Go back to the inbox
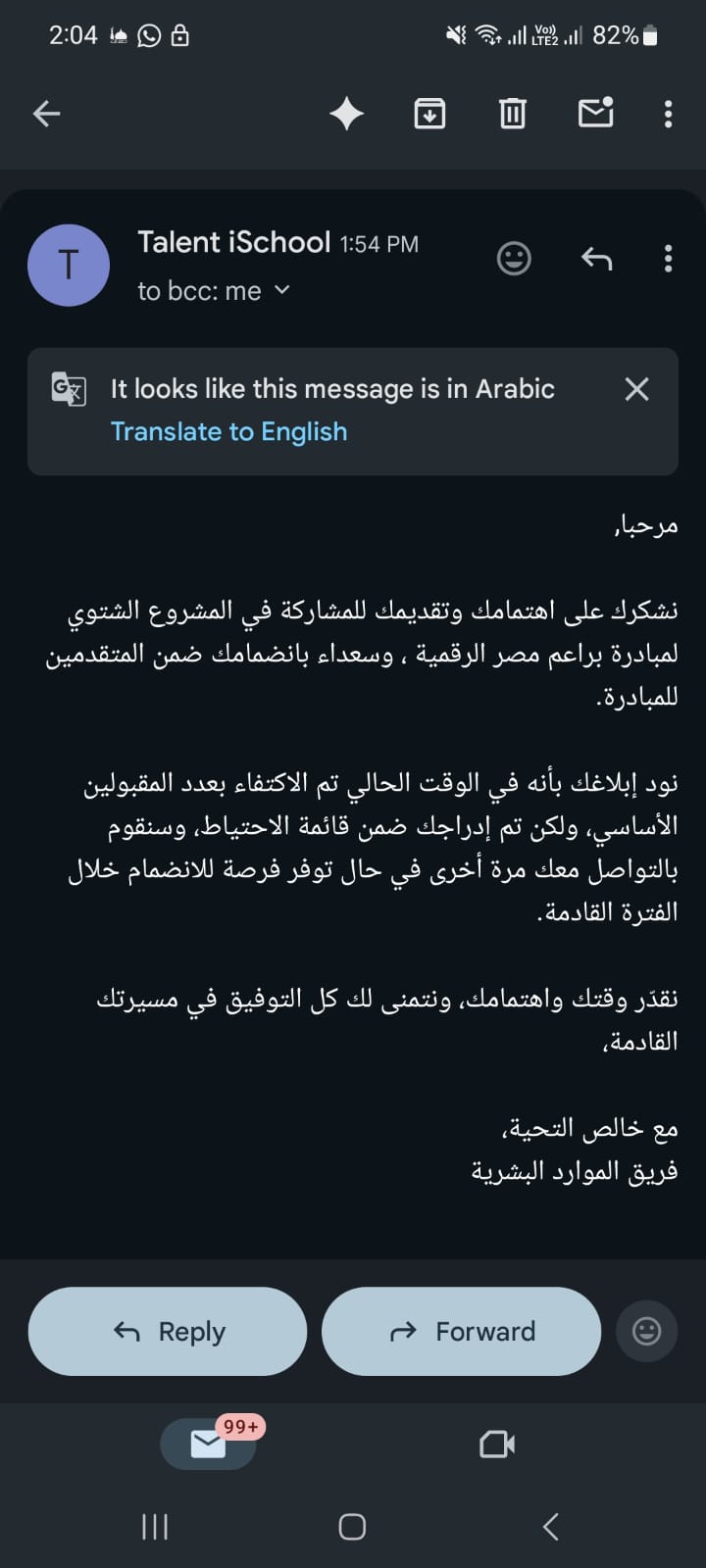This screenshot has height=1568, width=706. [x=46, y=114]
